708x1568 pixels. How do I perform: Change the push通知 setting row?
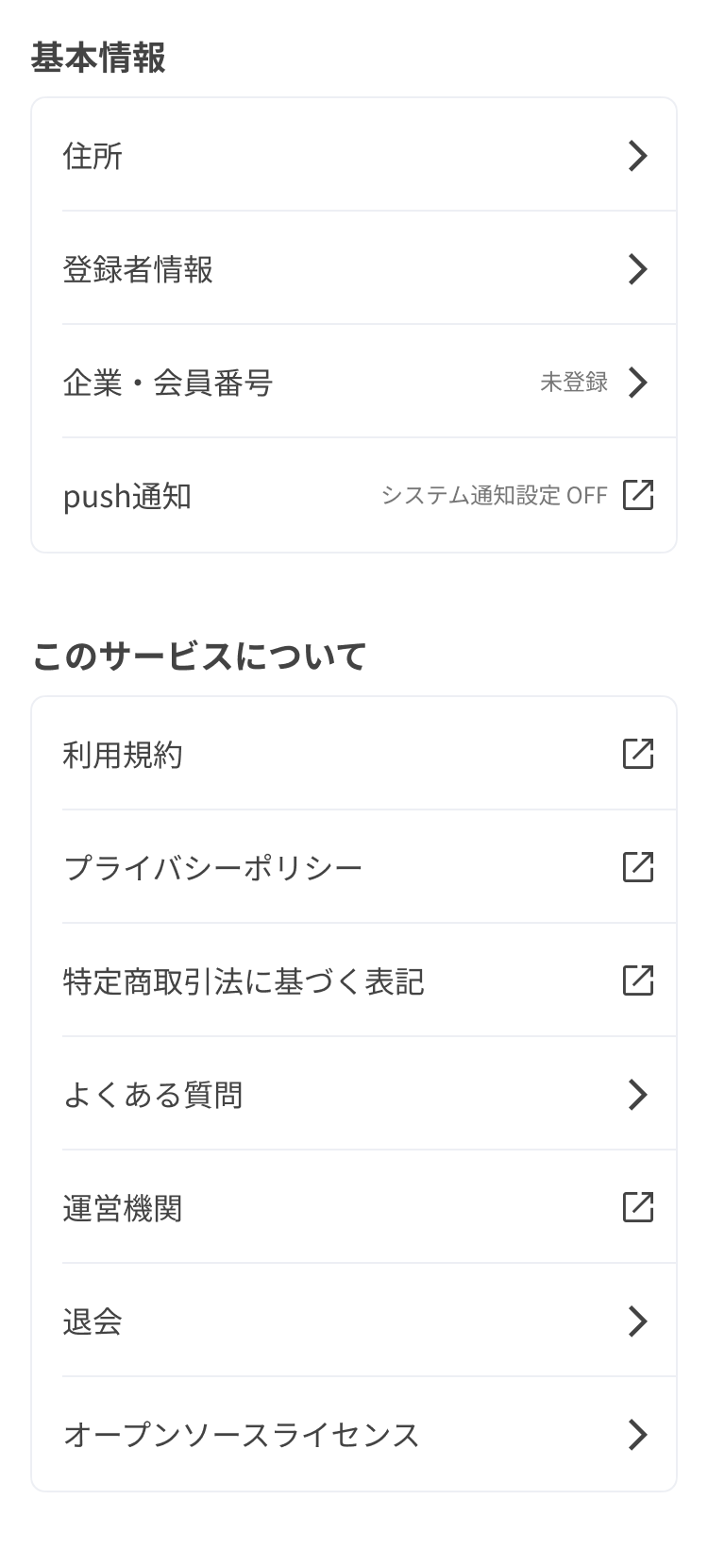point(354,495)
